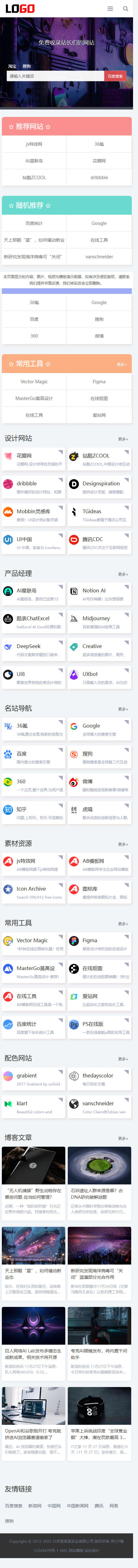Open the DeepSeek card
This screenshot has width=138, height=1568.
tap(33, 650)
